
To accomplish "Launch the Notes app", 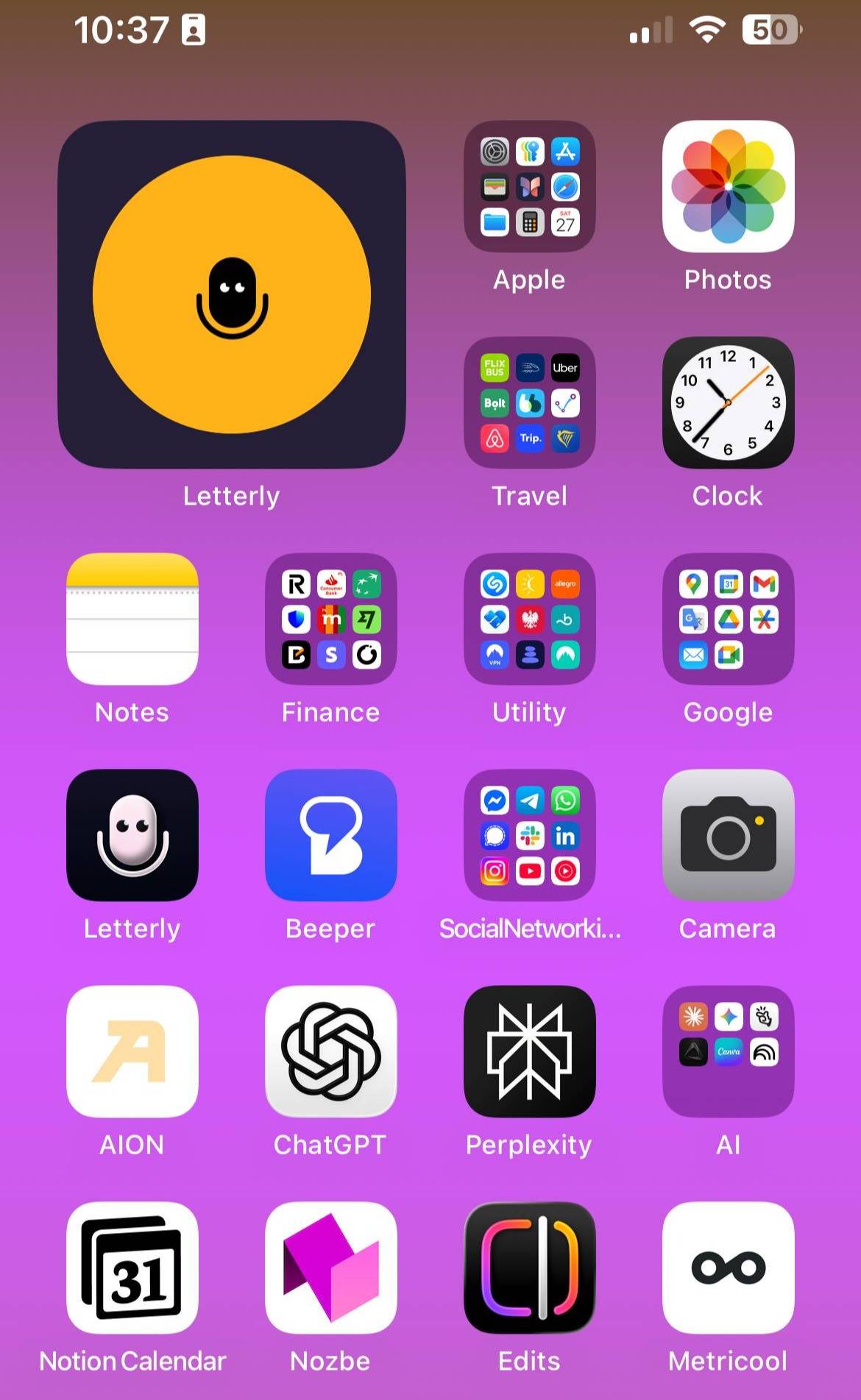I will tap(132, 619).
